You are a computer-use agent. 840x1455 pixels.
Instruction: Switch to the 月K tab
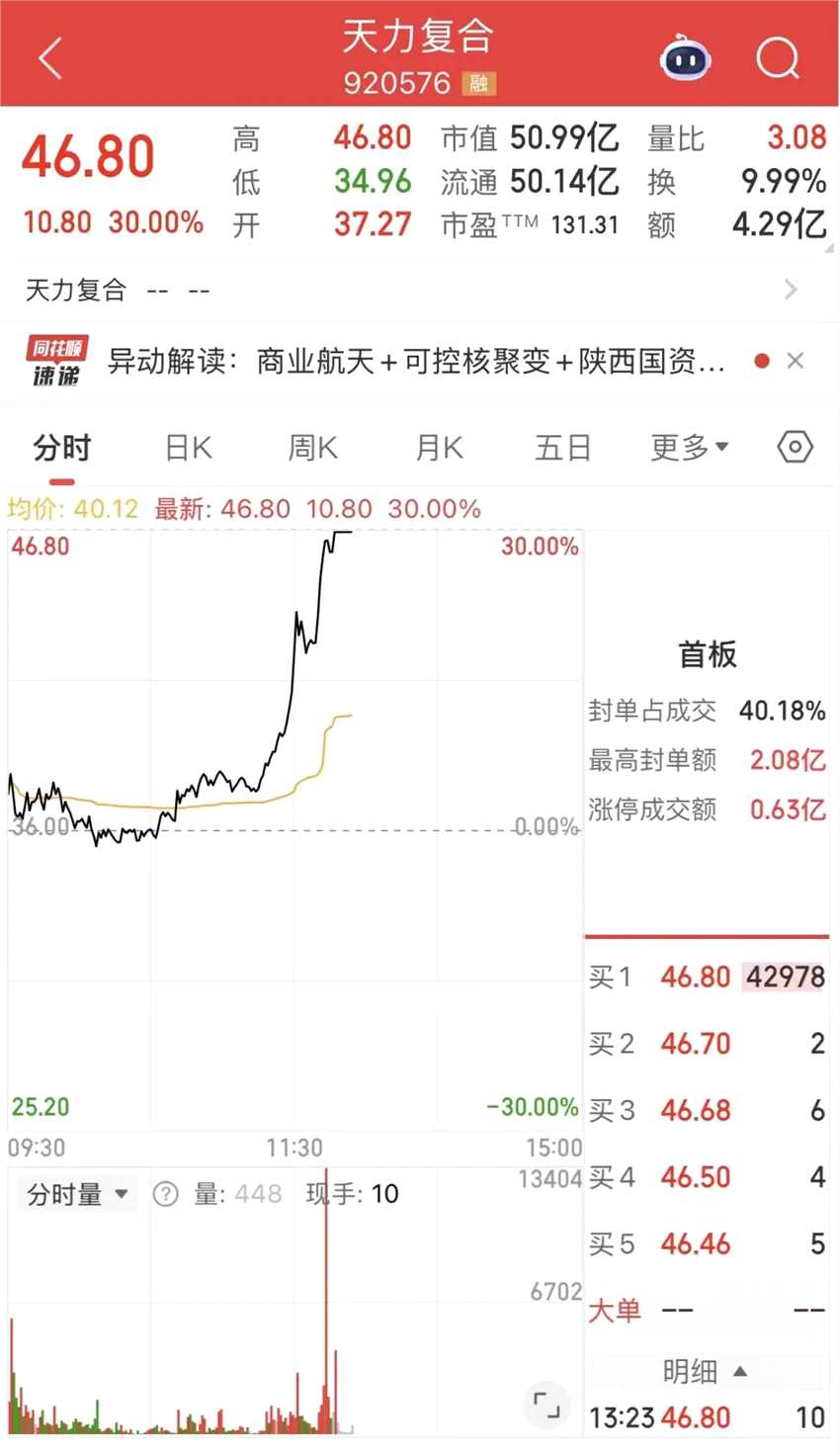click(x=439, y=449)
